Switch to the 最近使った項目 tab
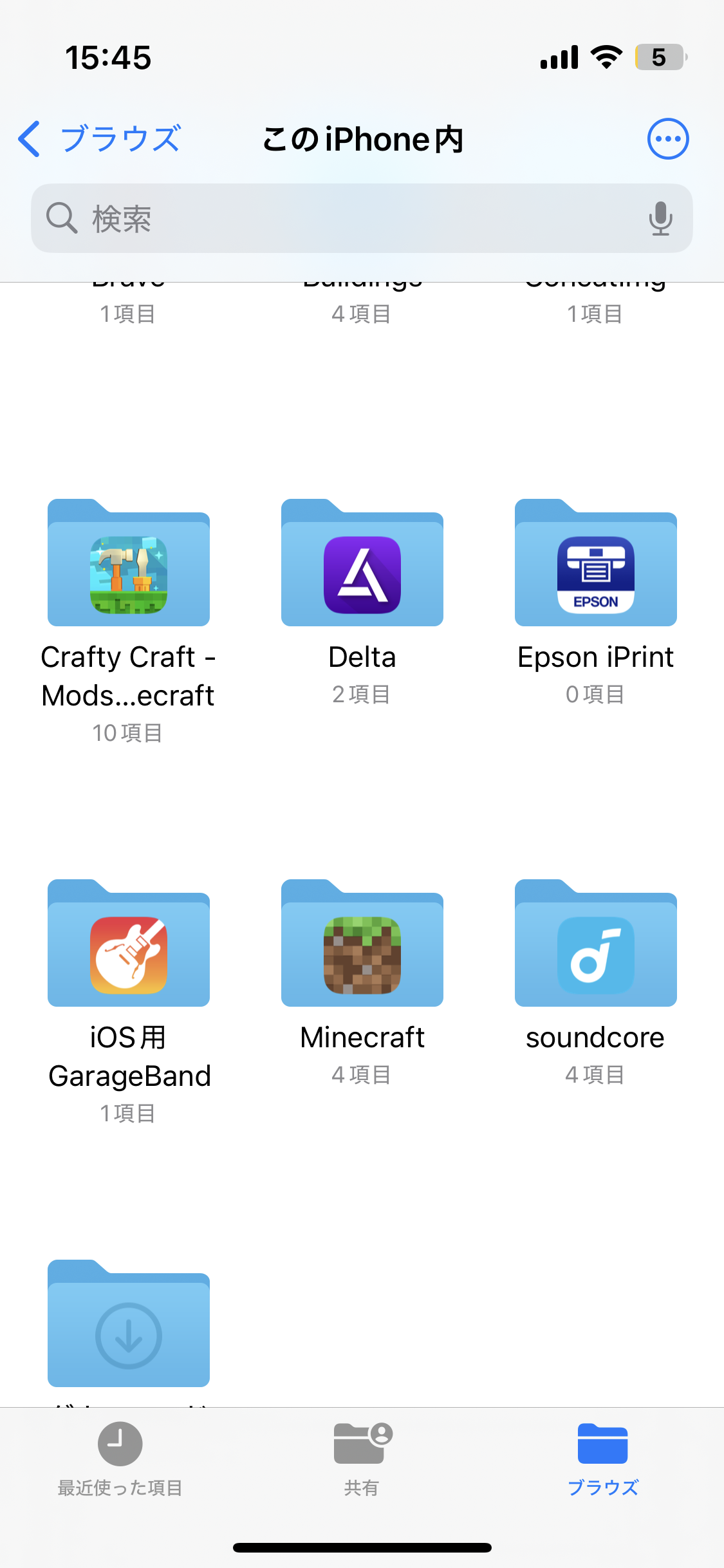Viewport: 724px width, 1568px height. [120, 1459]
